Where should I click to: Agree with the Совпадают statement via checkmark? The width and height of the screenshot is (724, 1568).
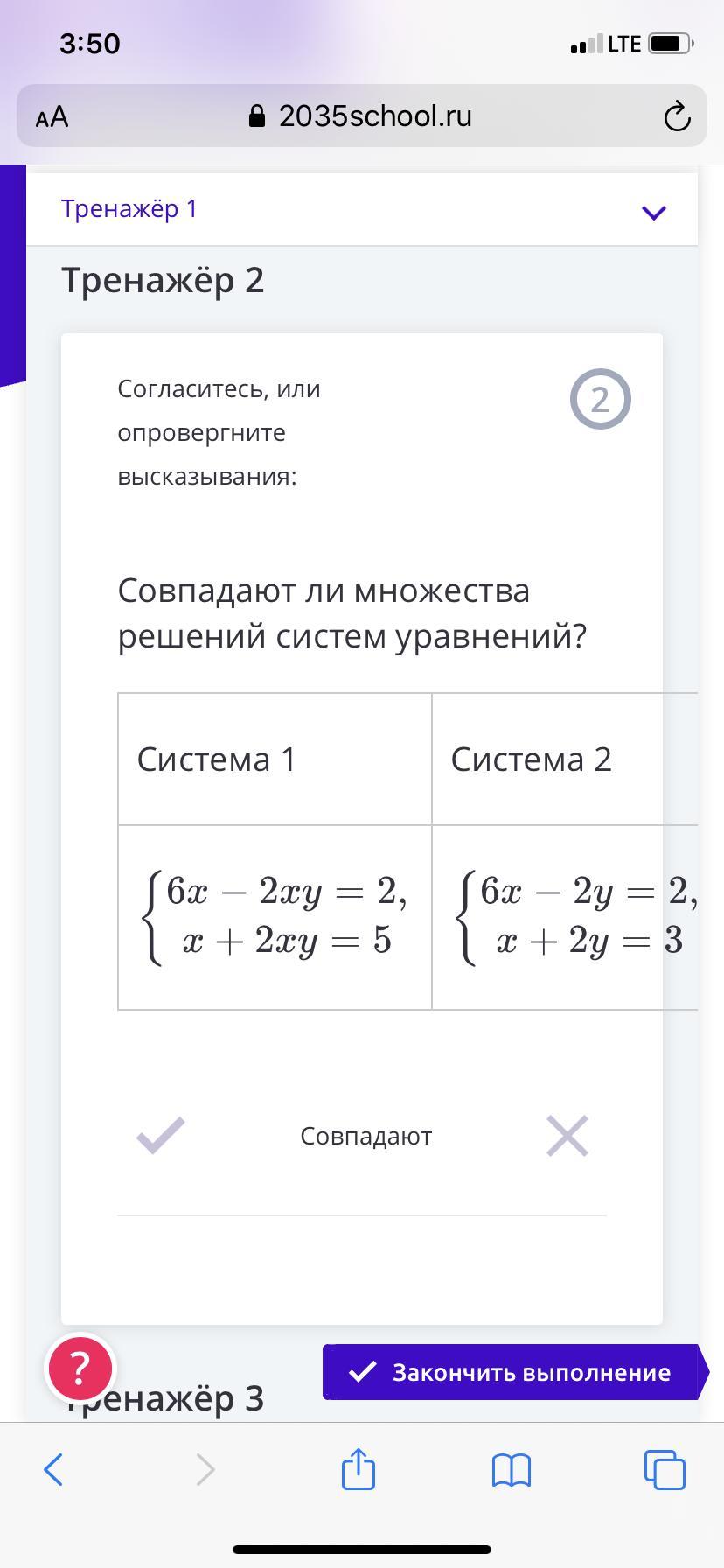pyautogui.click(x=161, y=1136)
